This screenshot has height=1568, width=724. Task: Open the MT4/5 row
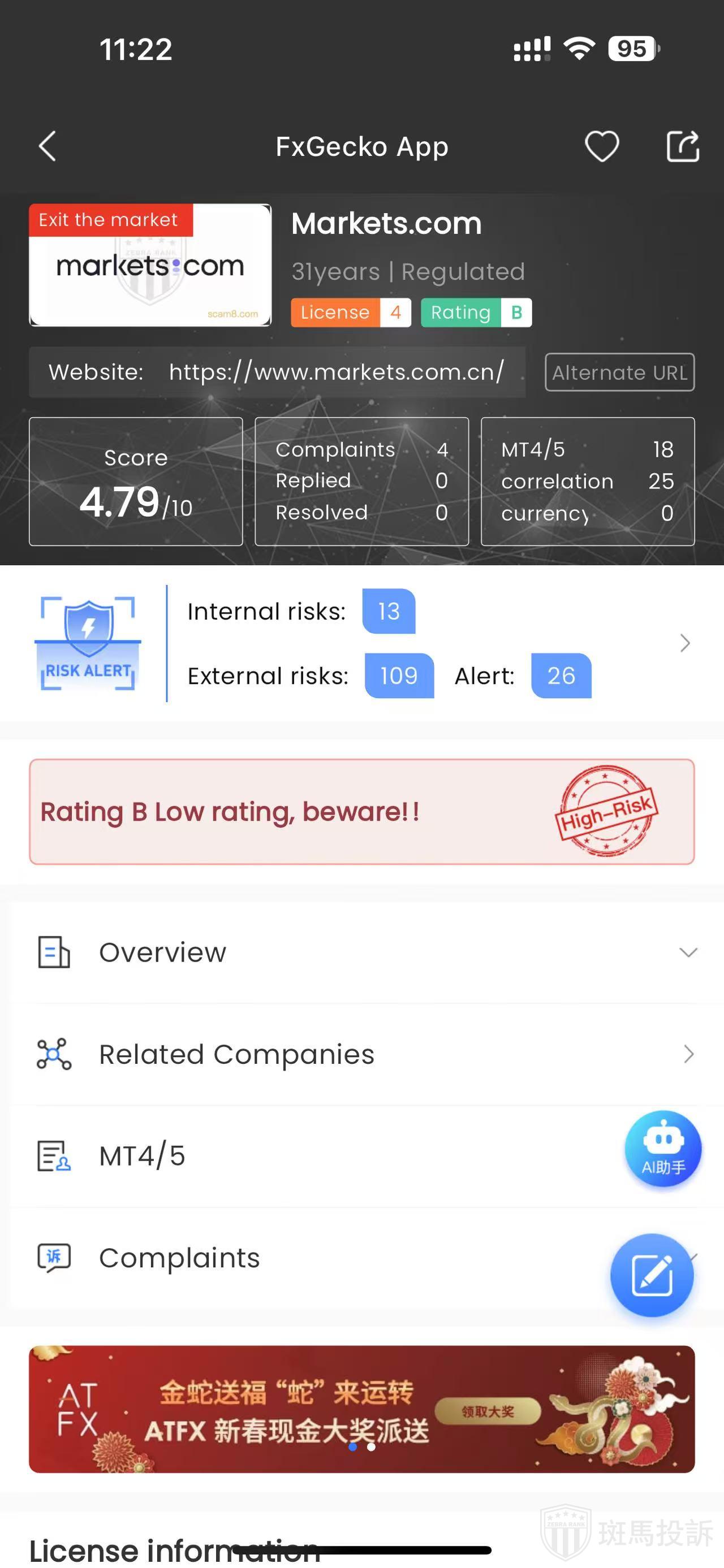click(304, 1156)
